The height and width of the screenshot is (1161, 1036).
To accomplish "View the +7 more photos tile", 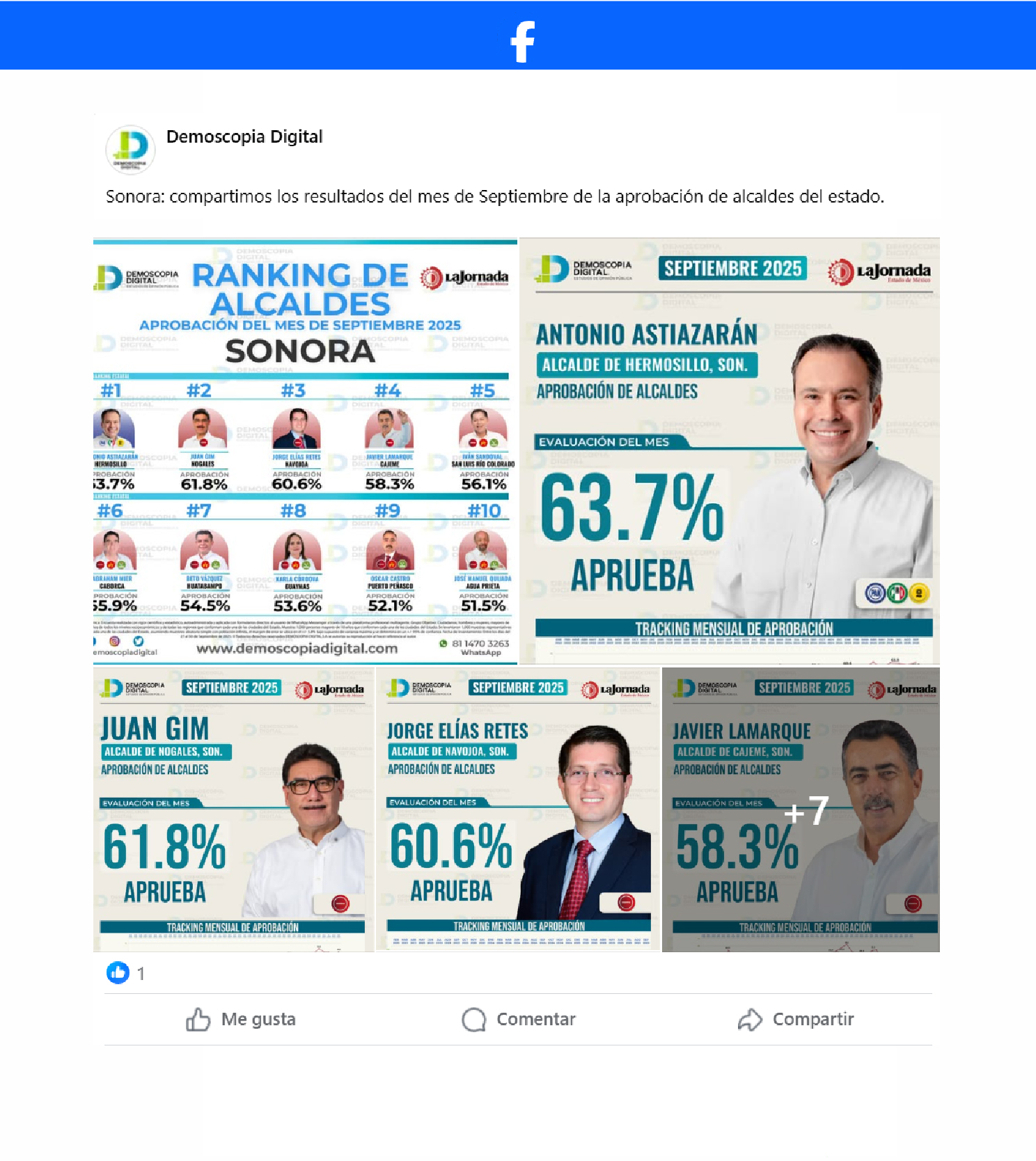I will [x=801, y=809].
